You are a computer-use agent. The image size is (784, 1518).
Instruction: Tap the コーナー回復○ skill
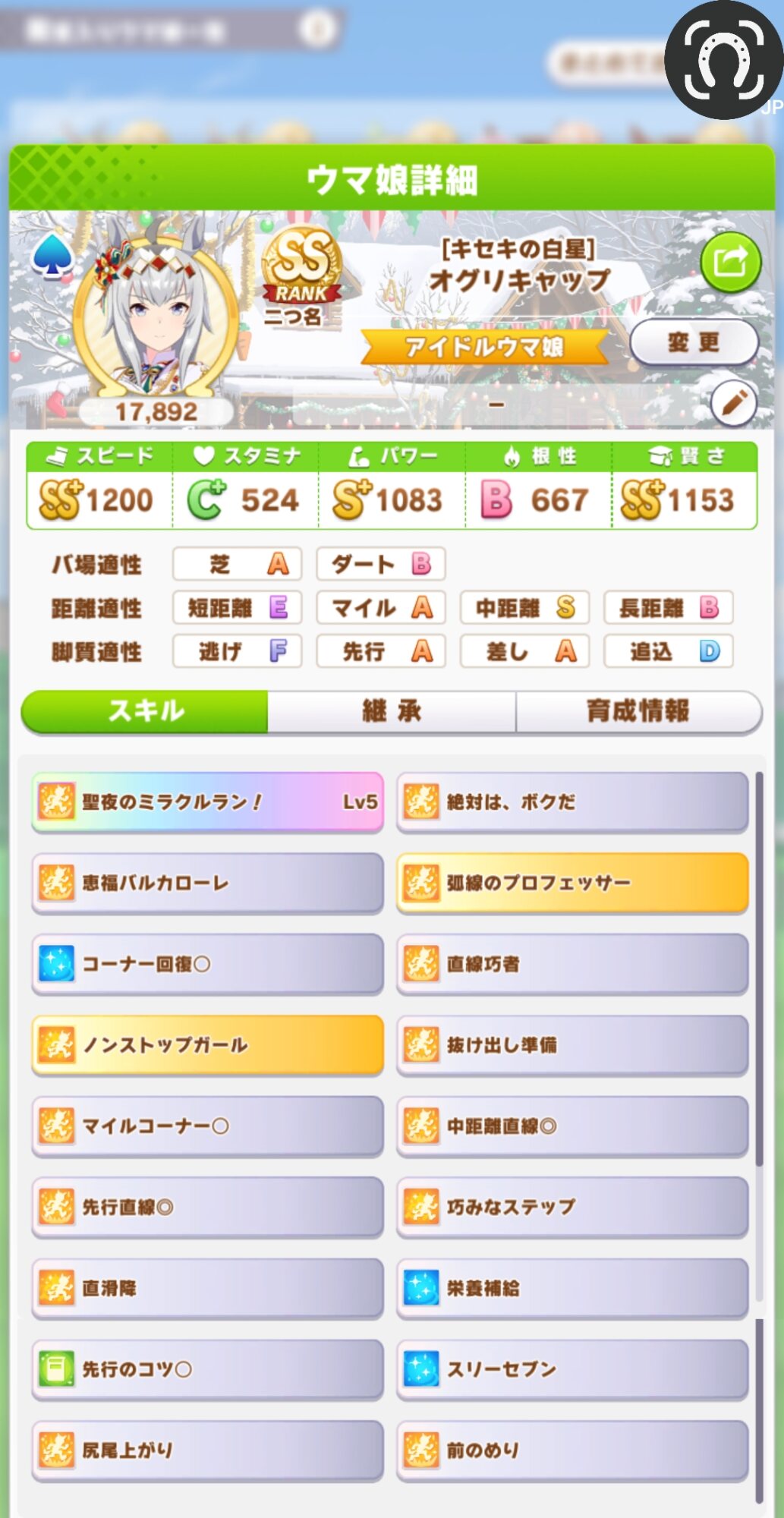[x=207, y=965]
